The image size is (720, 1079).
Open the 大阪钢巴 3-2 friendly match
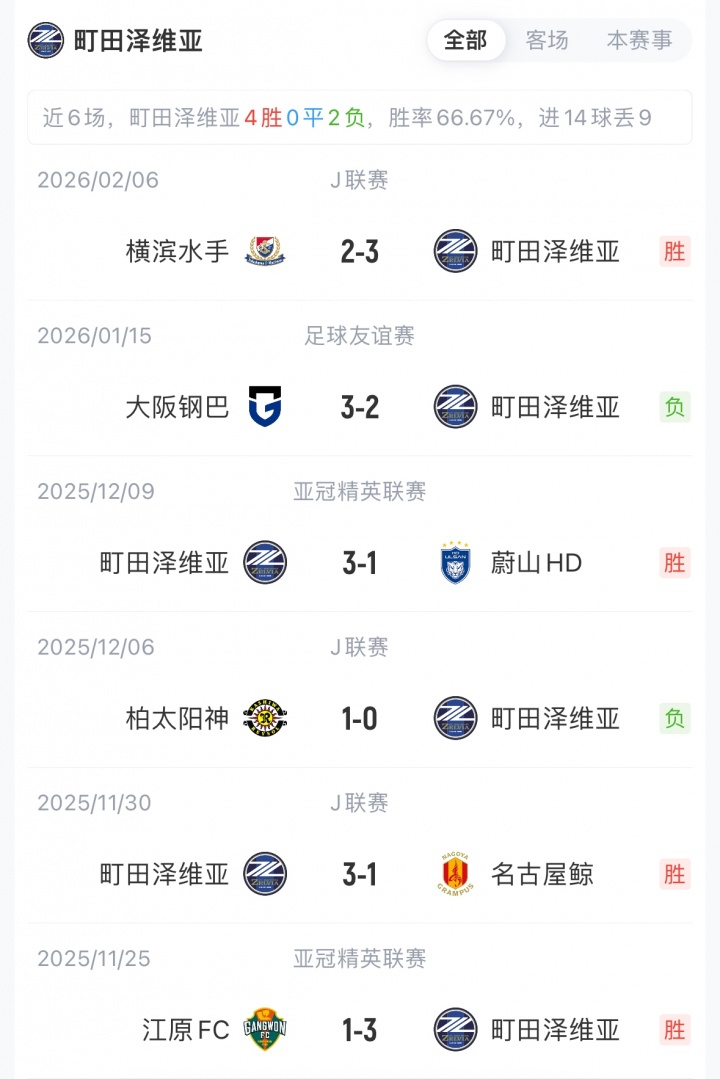pyautogui.click(x=359, y=407)
